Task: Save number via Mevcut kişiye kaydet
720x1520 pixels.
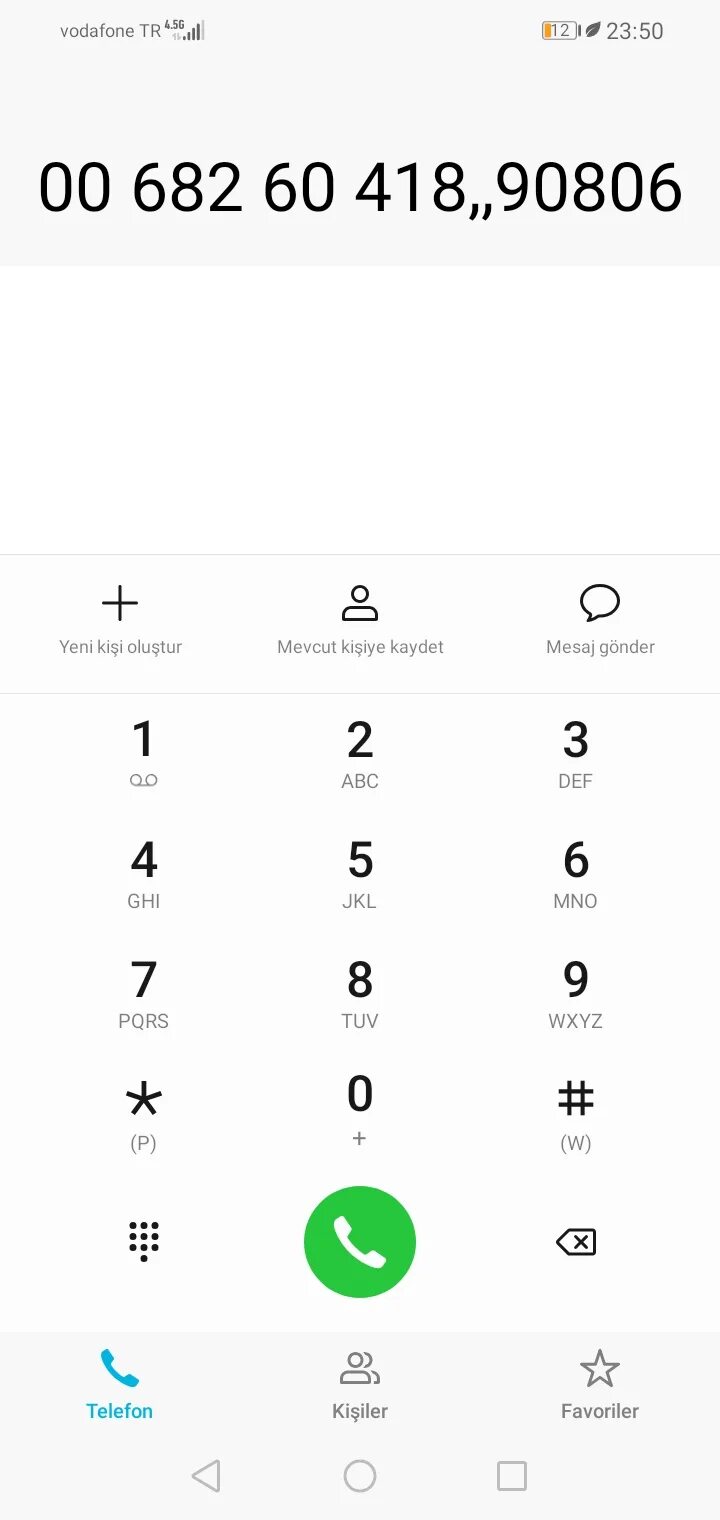Action: coord(360,622)
